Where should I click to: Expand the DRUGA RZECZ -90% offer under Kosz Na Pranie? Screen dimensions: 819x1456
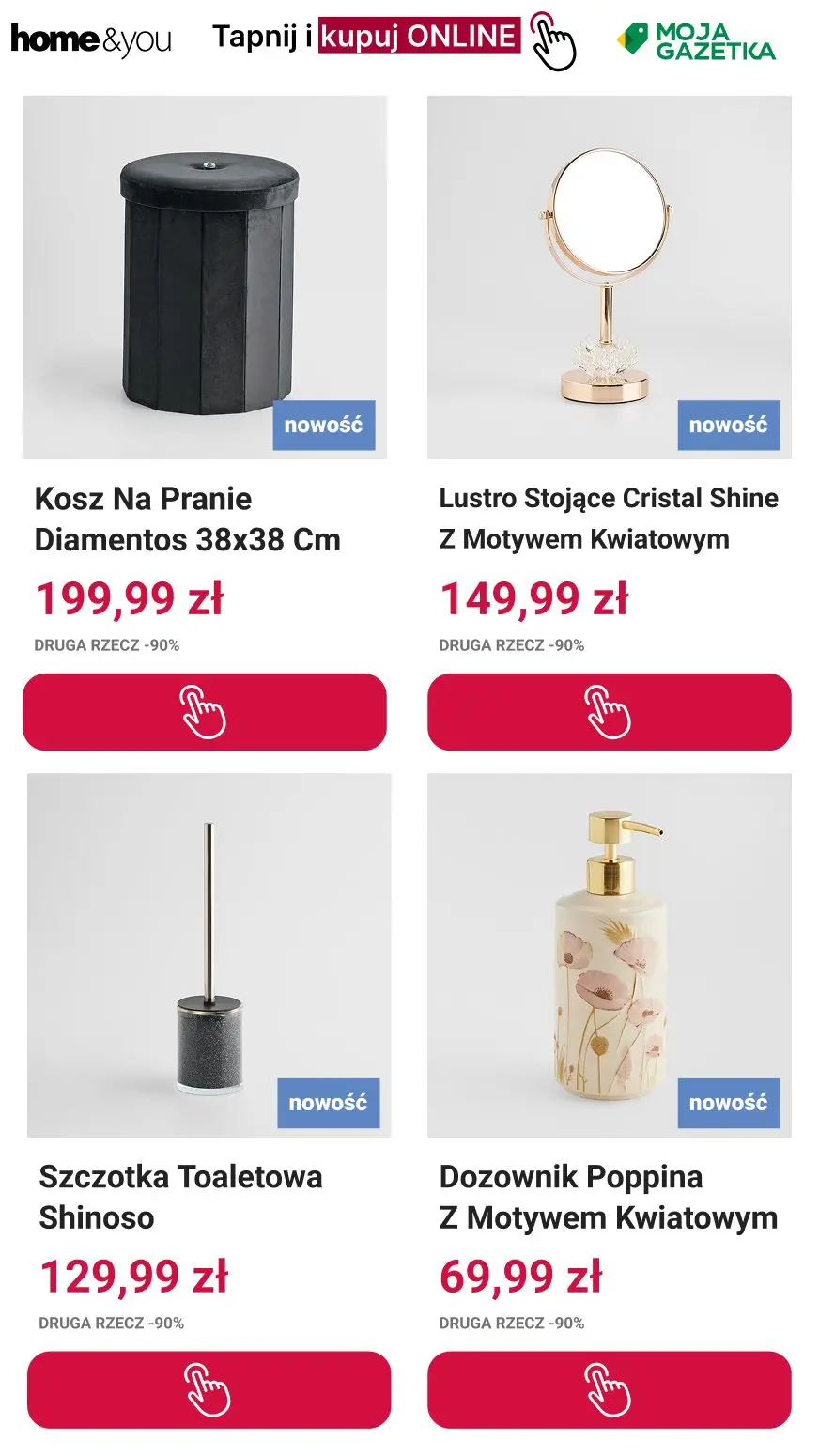pos(106,646)
